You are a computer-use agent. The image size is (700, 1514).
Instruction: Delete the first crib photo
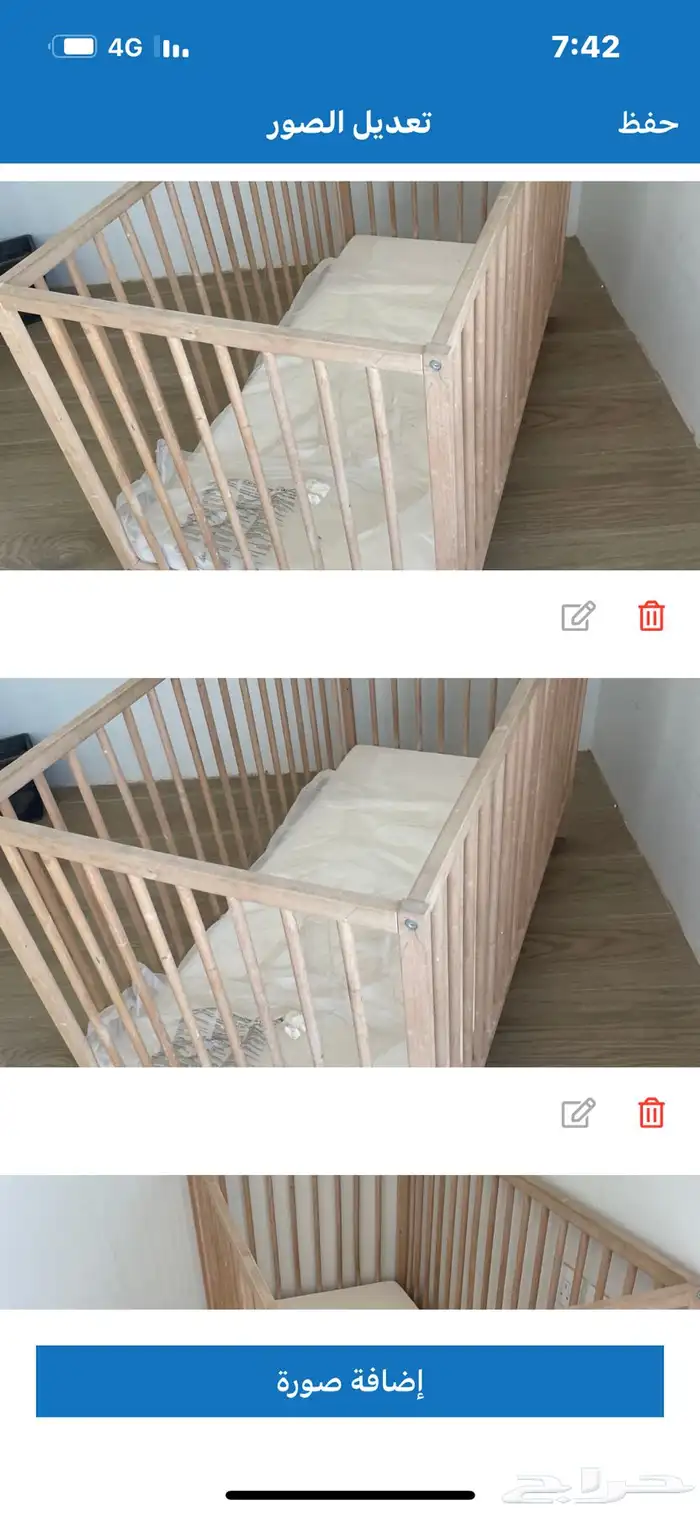tap(651, 616)
